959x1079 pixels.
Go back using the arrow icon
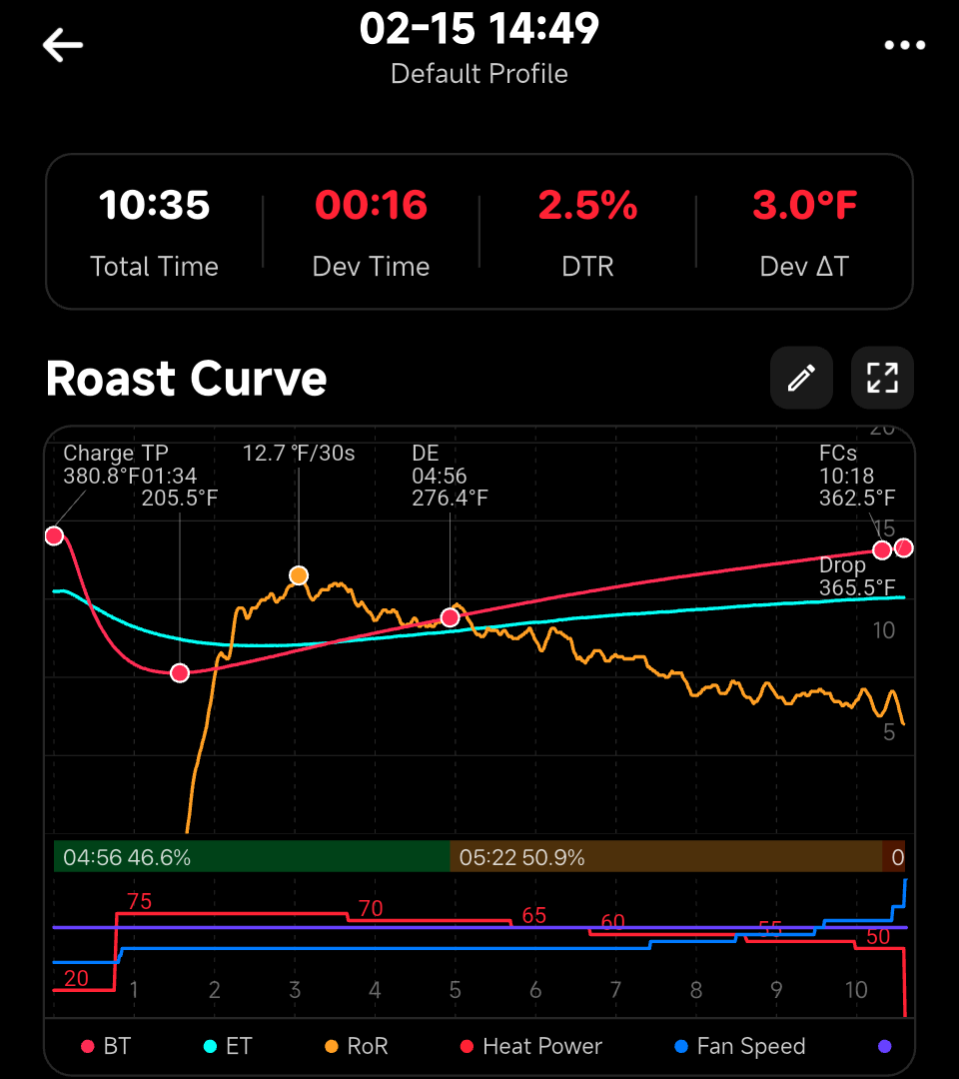pyautogui.click(x=62, y=45)
